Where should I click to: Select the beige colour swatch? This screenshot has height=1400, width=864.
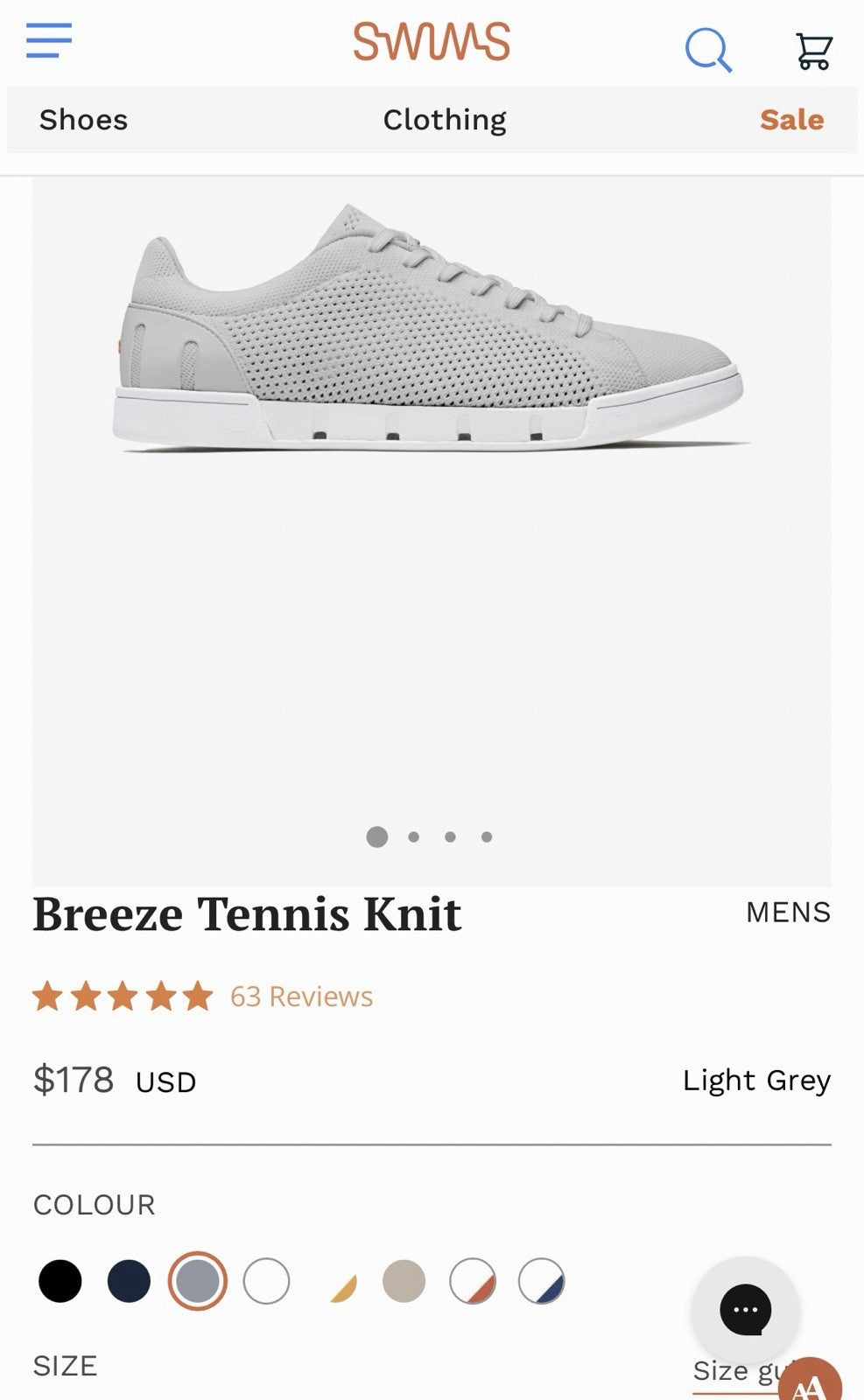click(405, 1279)
